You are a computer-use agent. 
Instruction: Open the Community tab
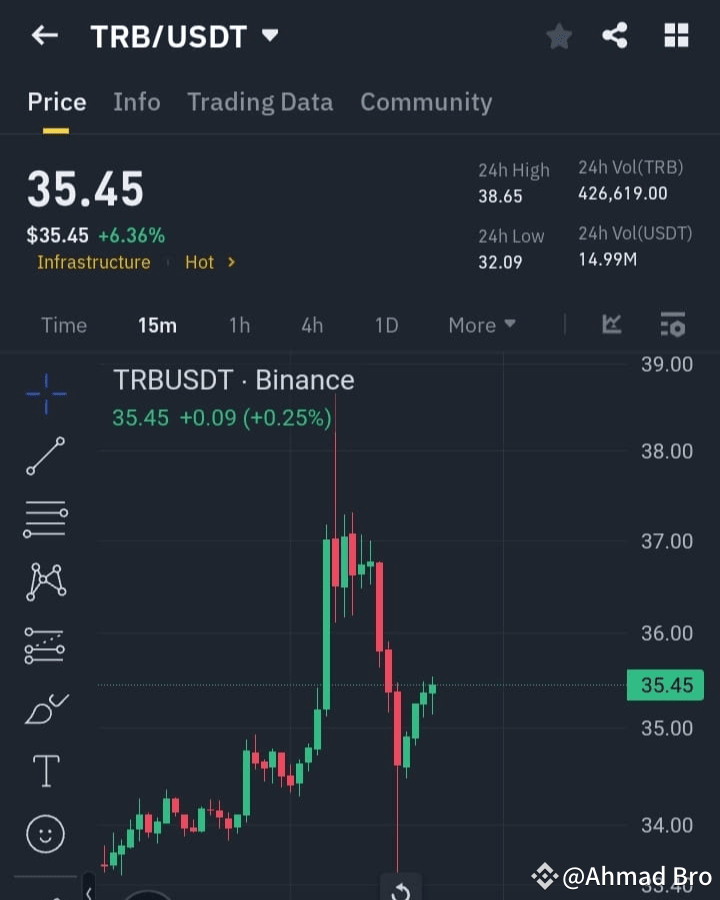(426, 102)
